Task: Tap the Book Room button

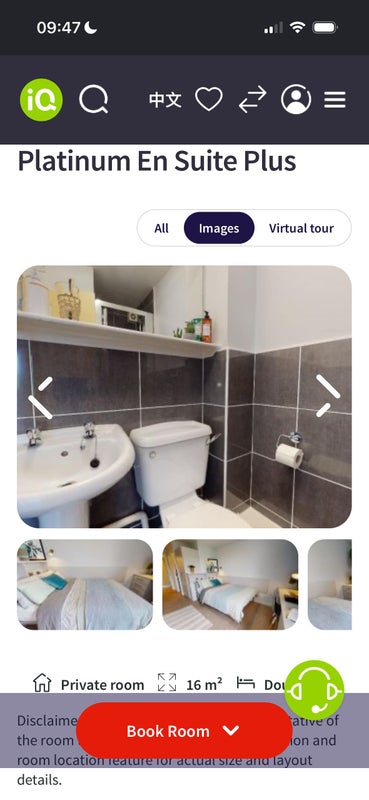Action: click(184, 731)
